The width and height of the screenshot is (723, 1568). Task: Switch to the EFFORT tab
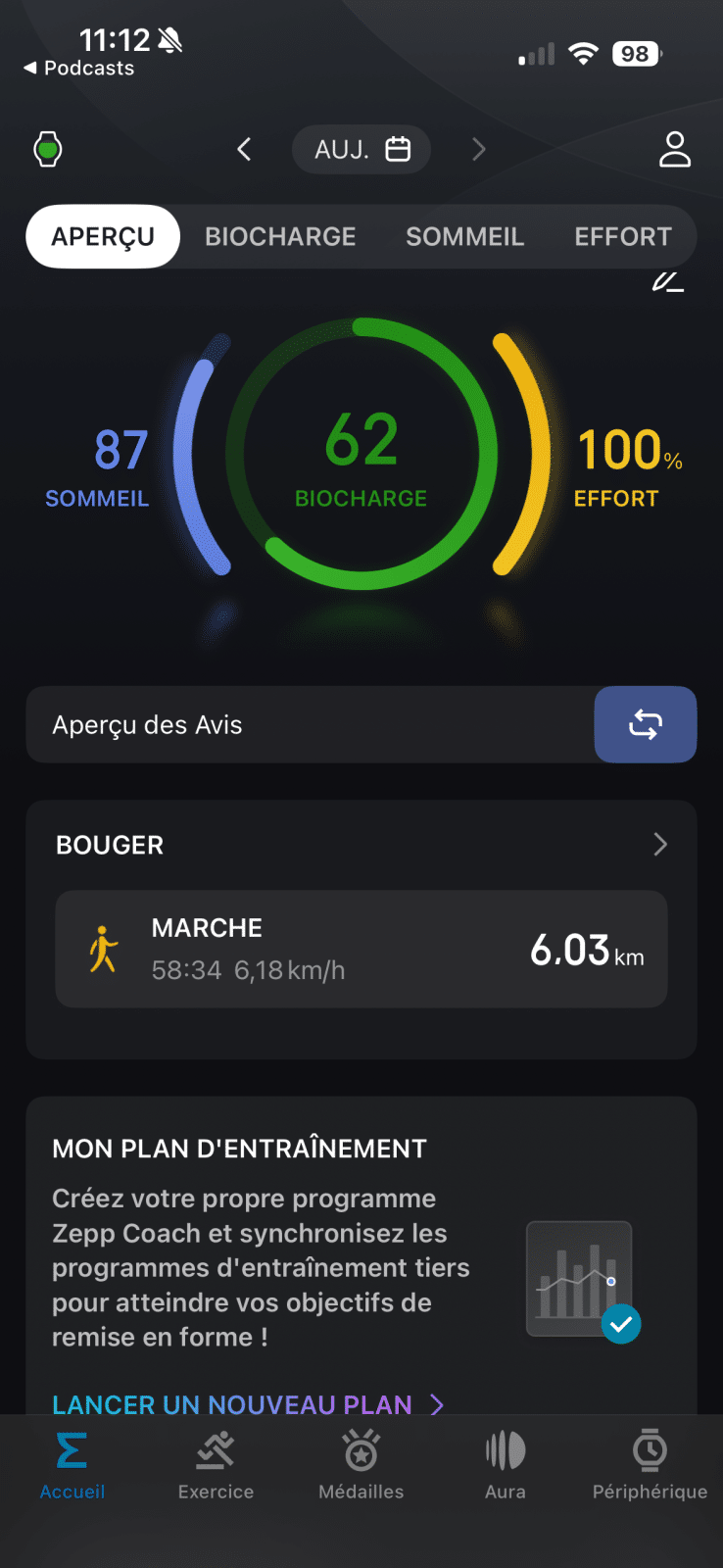623,237
